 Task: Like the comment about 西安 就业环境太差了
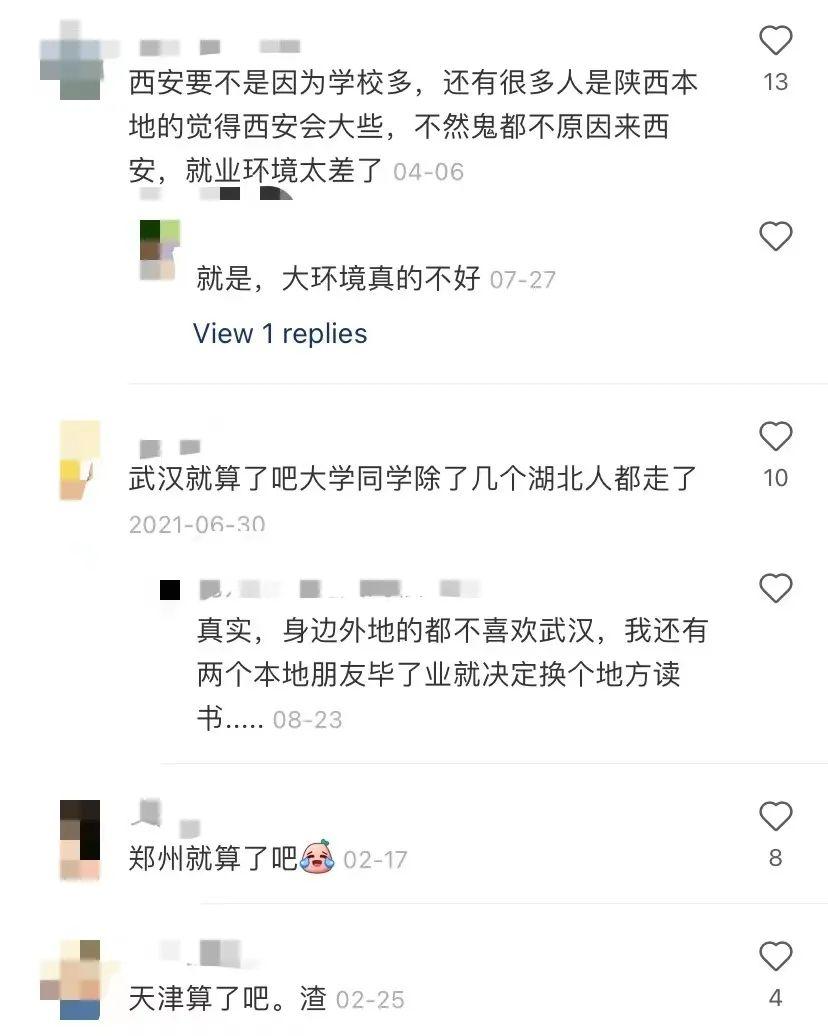775,41
